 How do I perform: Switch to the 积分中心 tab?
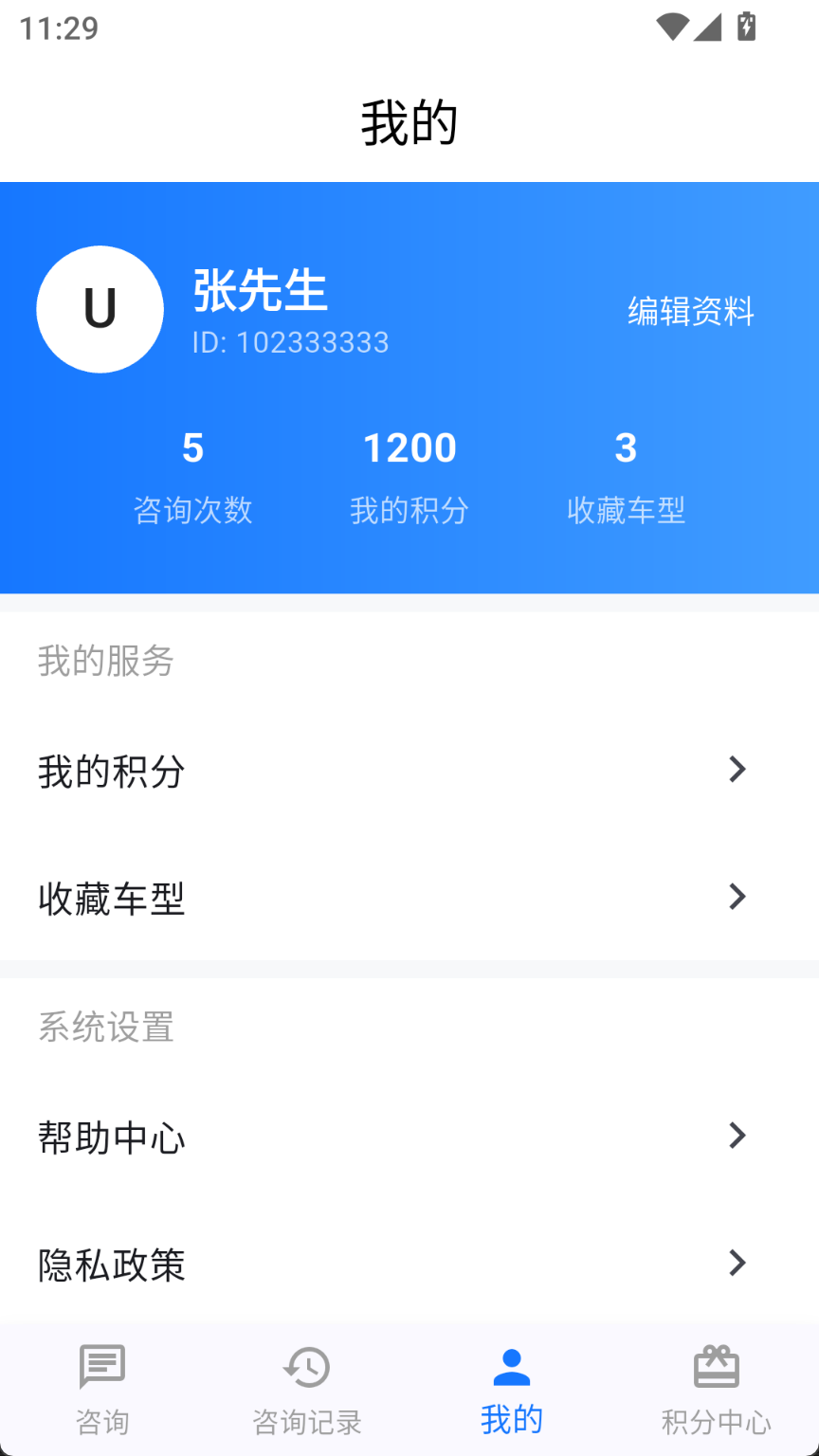(717, 1390)
